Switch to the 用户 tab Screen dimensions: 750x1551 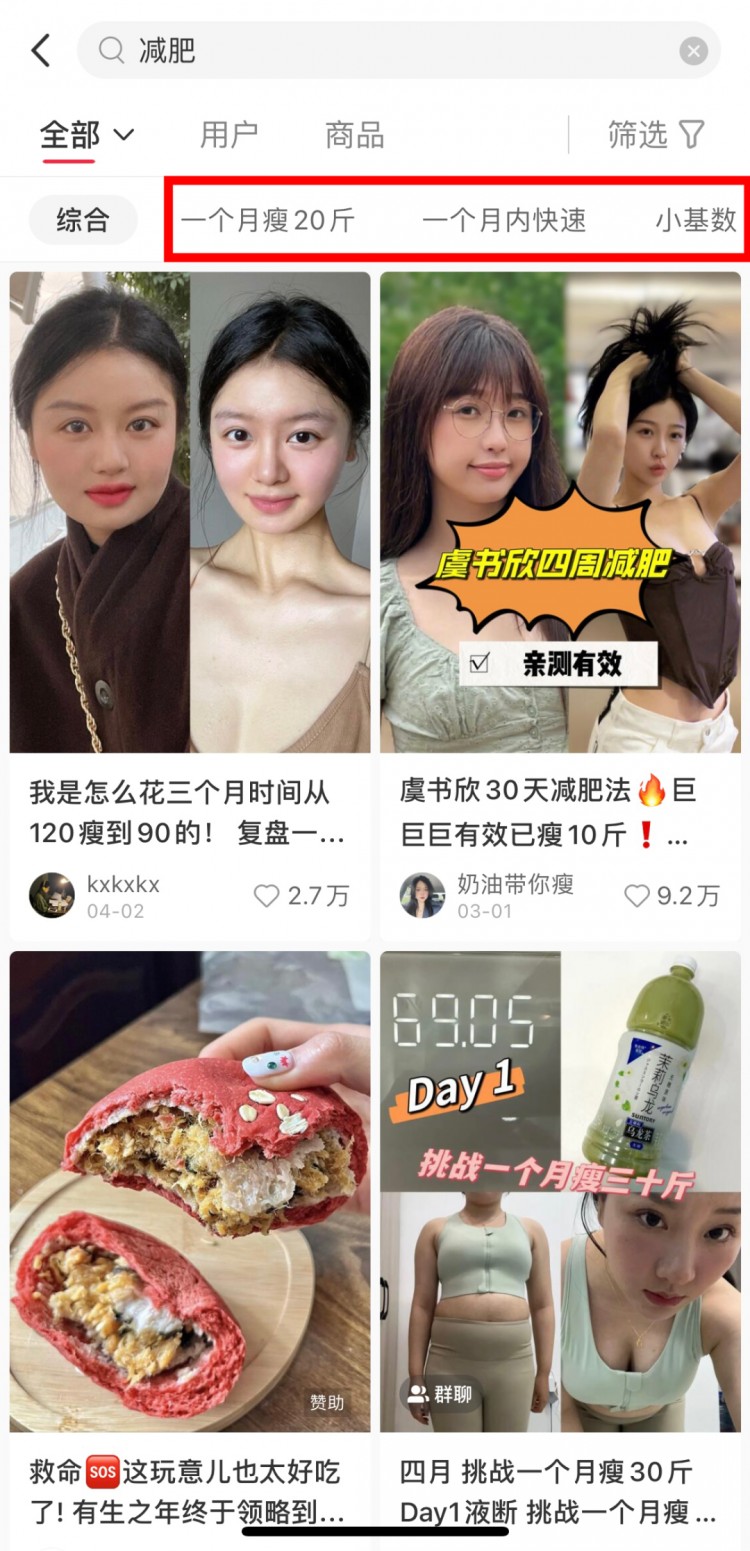point(229,134)
